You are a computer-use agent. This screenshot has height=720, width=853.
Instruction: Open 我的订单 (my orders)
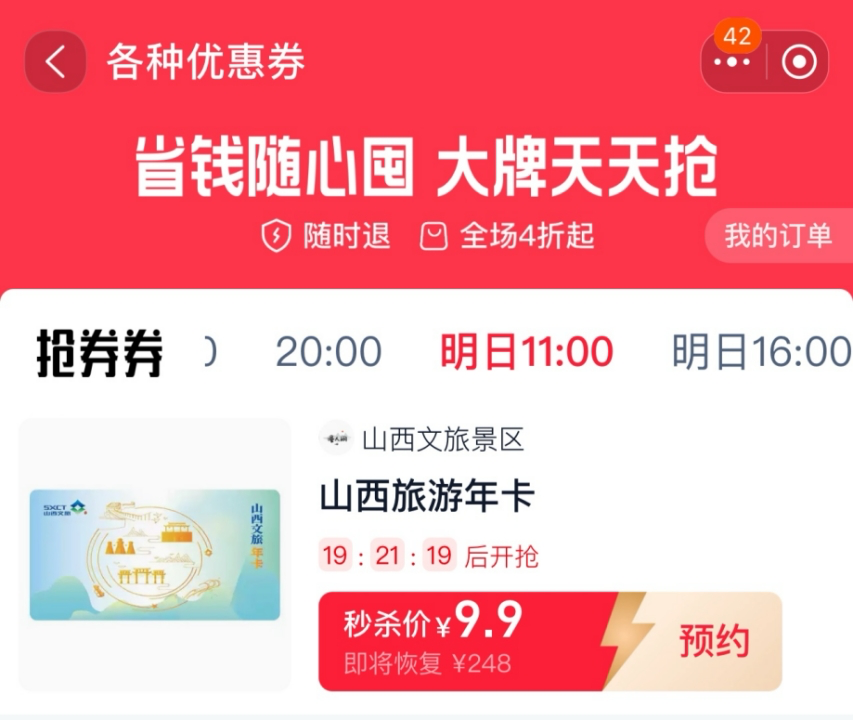click(x=778, y=236)
